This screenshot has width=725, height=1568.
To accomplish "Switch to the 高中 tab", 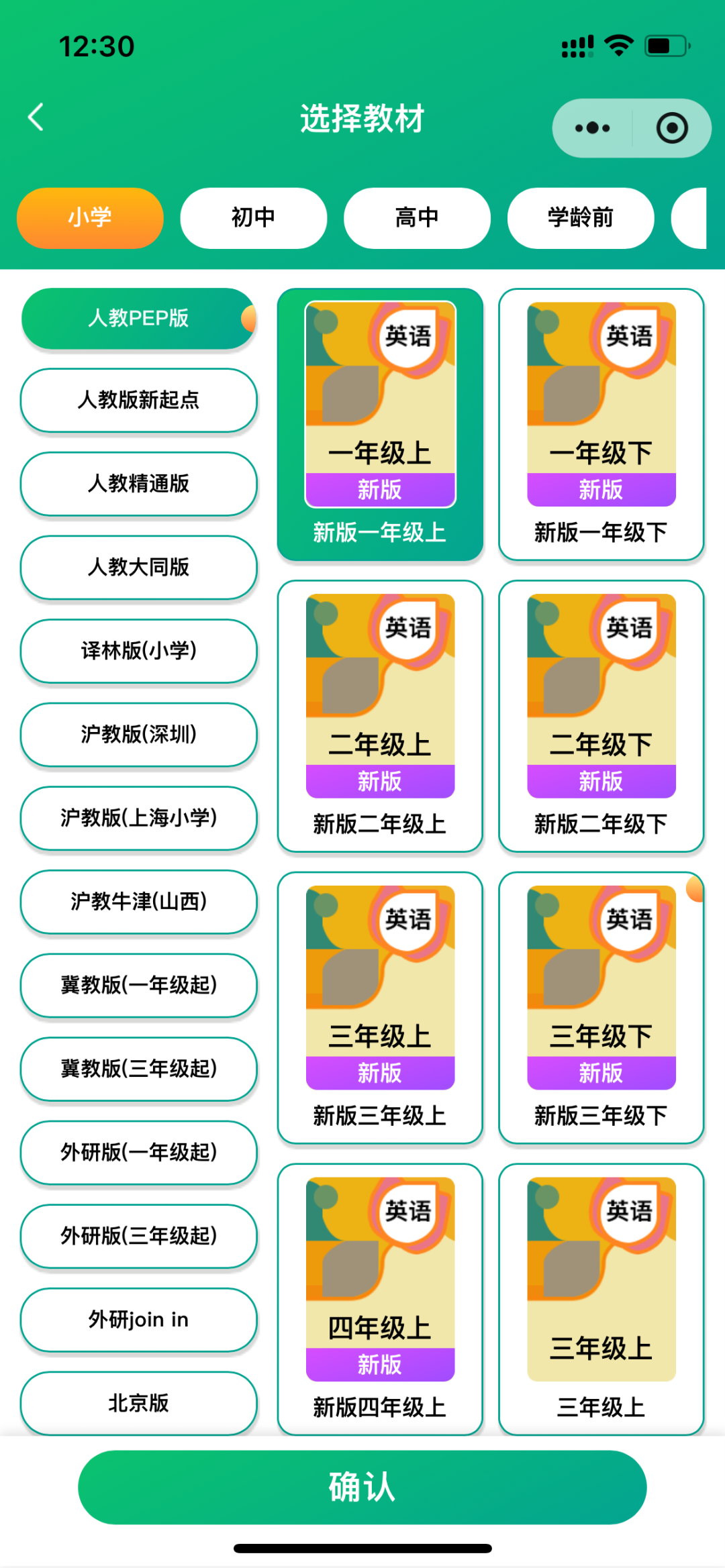I will tap(417, 217).
